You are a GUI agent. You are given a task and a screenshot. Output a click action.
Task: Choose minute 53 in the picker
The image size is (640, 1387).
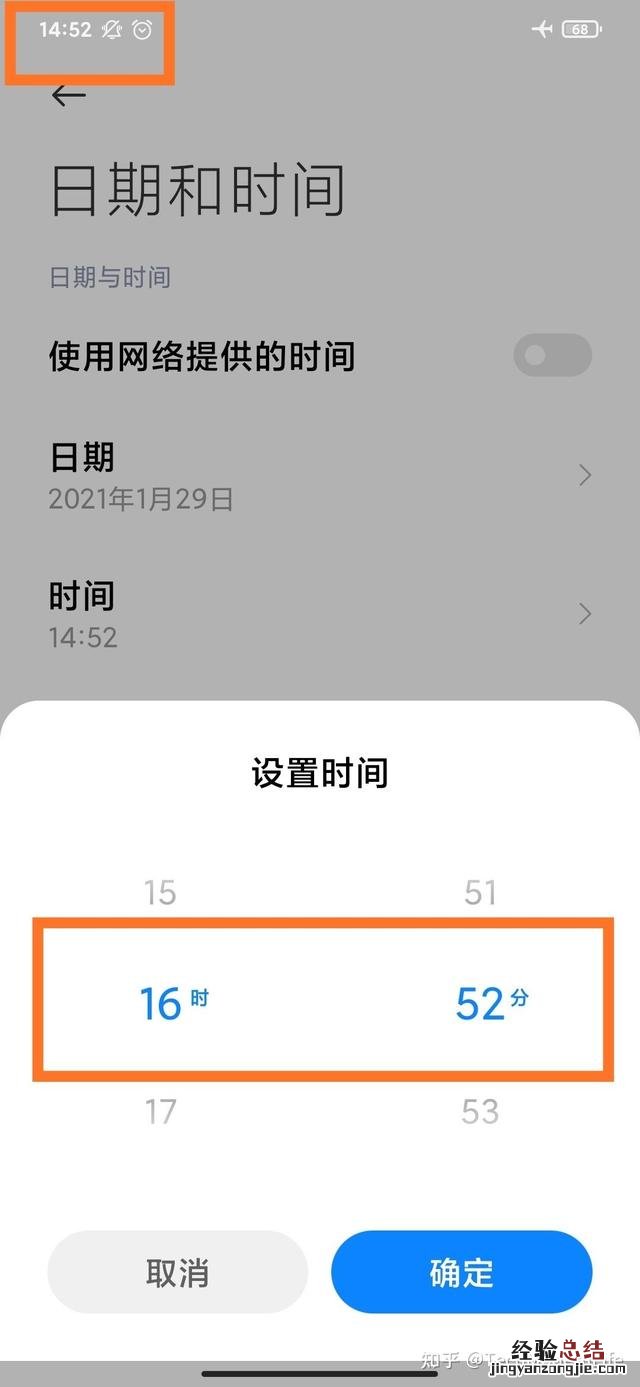pyautogui.click(x=480, y=1111)
